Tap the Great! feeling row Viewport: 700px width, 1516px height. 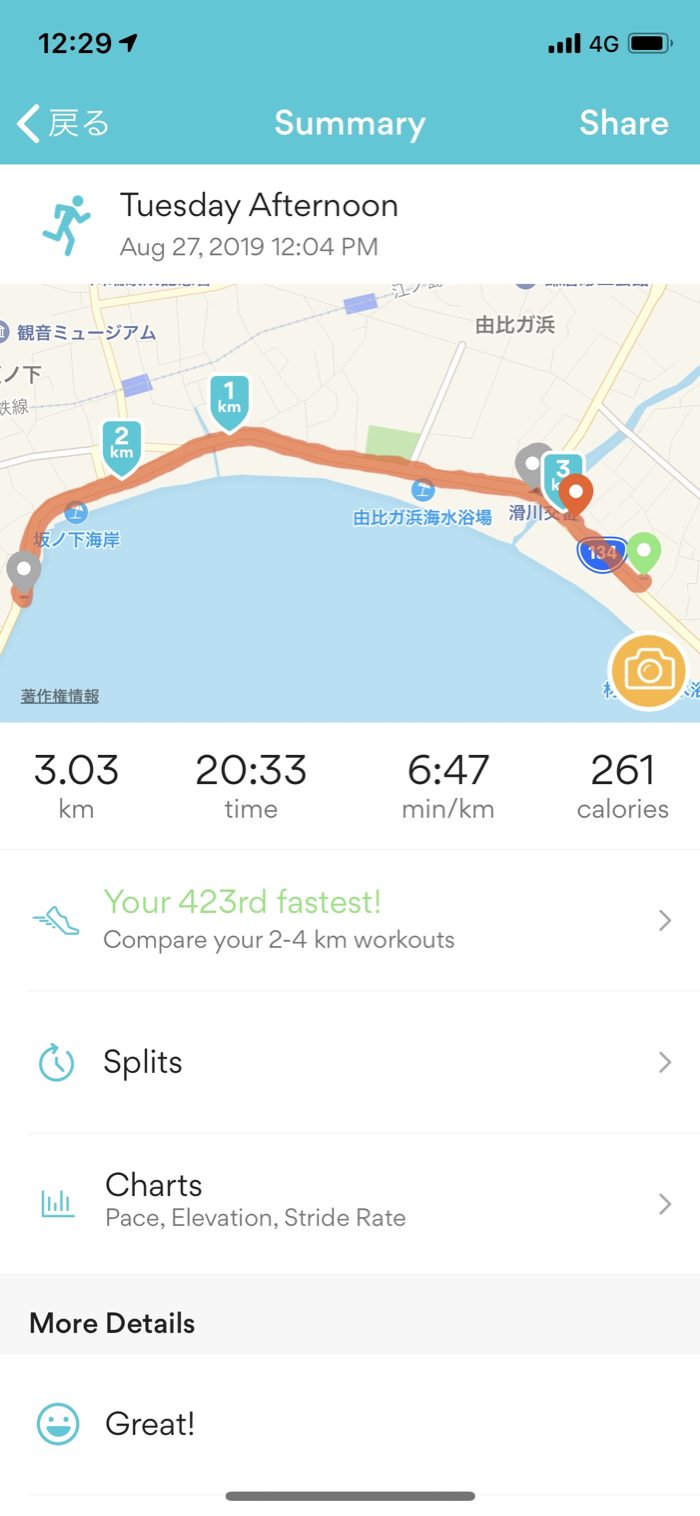click(350, 1424)
